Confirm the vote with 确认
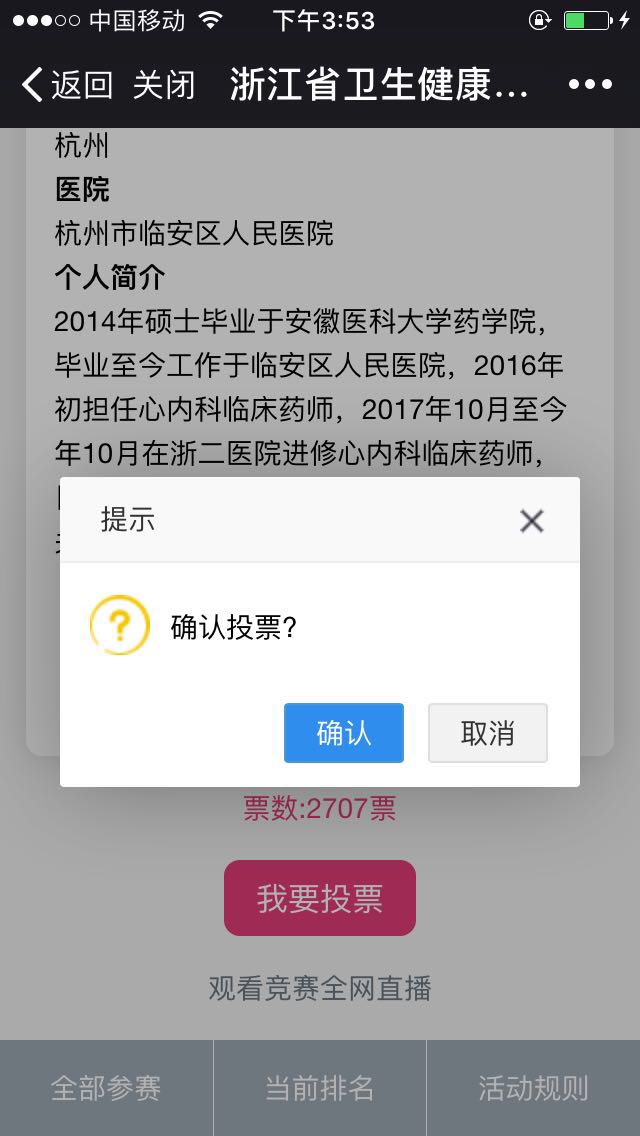 tap(343, 733)
